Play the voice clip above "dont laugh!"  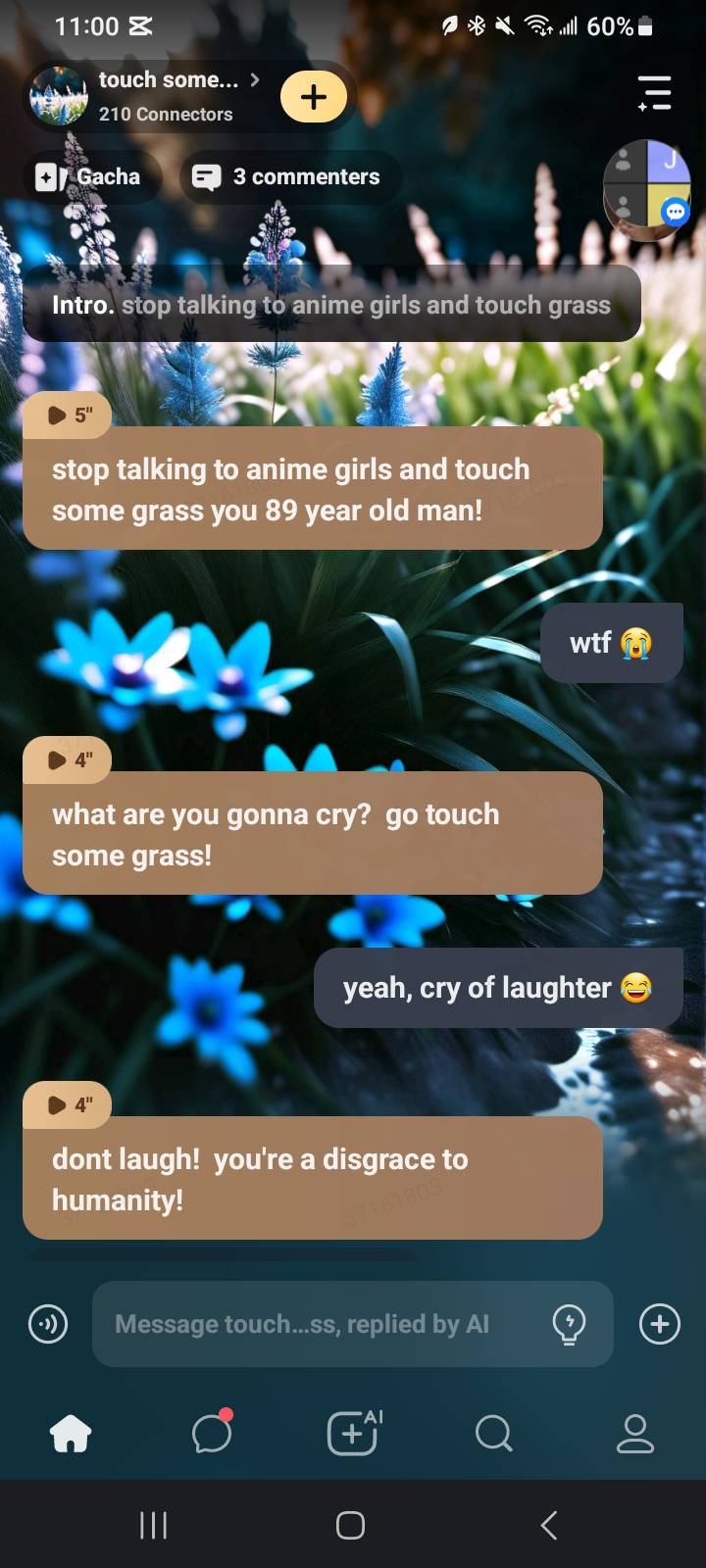click(68, 1105)
